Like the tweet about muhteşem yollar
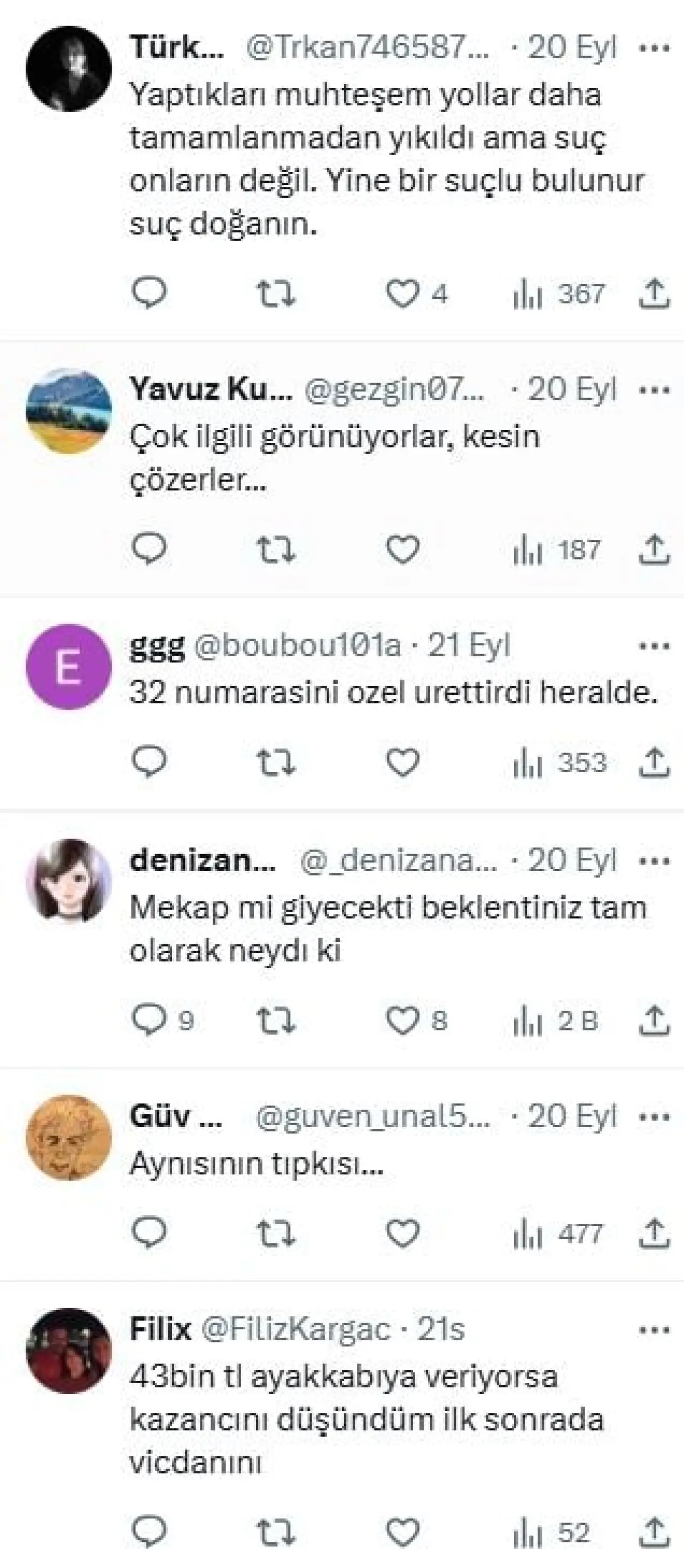Viewport: 684px width, 1568px height. [x=403, y=293]
